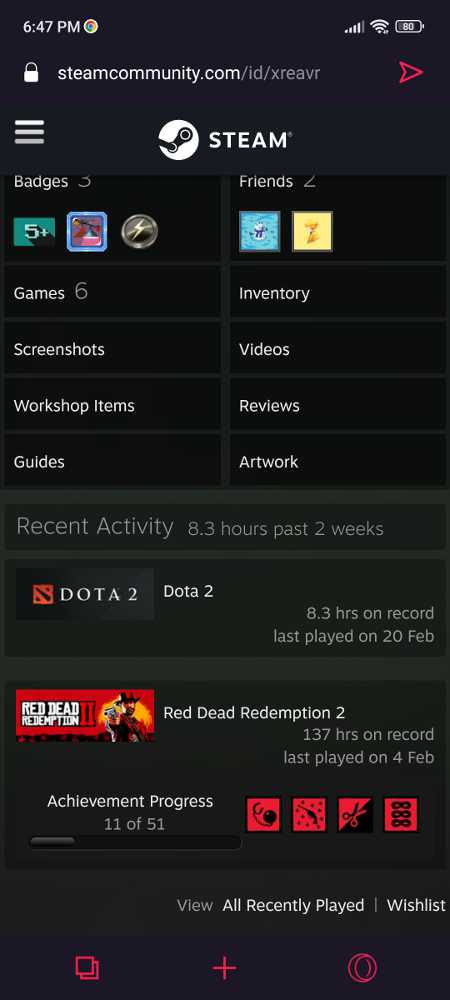Open the Artwork section
This screenshot has height=1000, width=450.
pos(338,461)
